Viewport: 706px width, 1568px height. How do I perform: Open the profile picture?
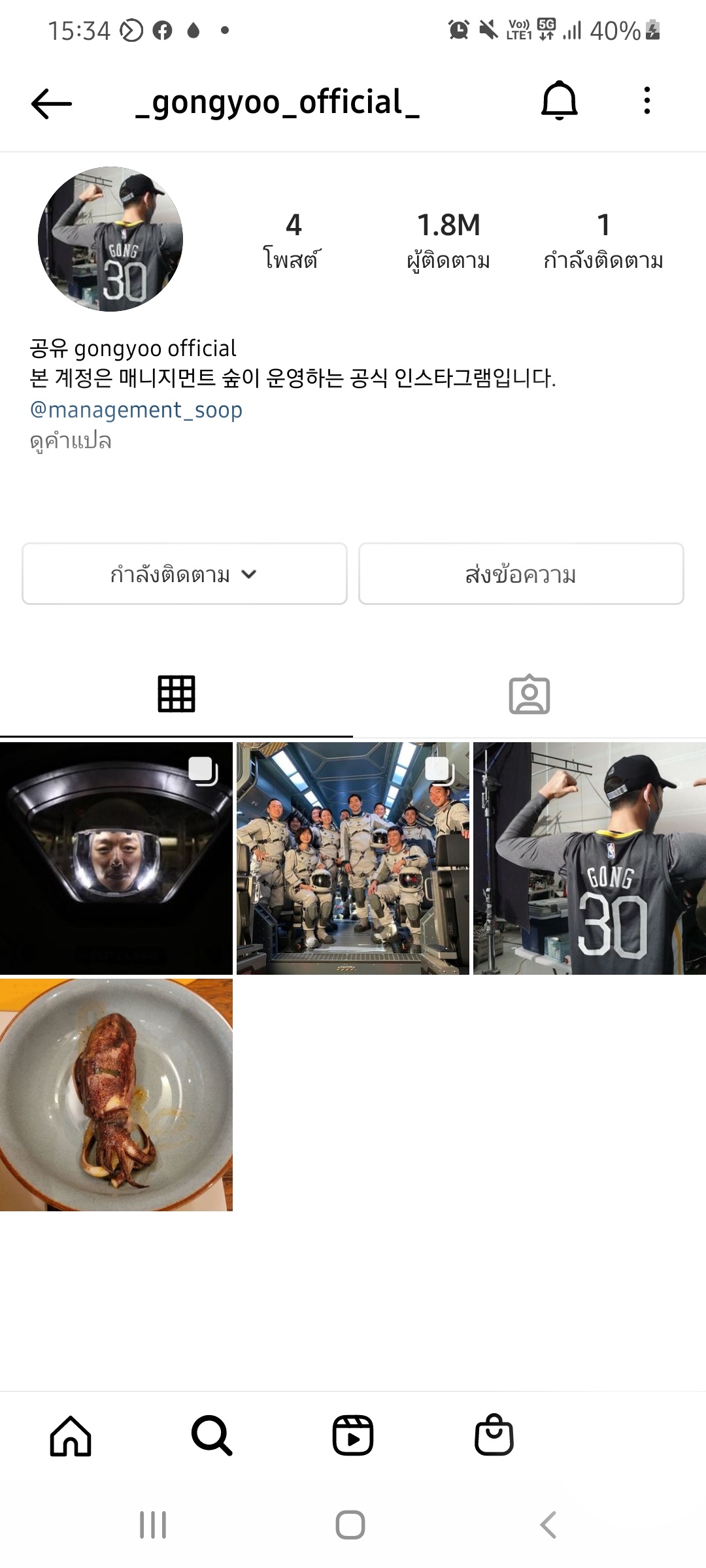[110, 239]
